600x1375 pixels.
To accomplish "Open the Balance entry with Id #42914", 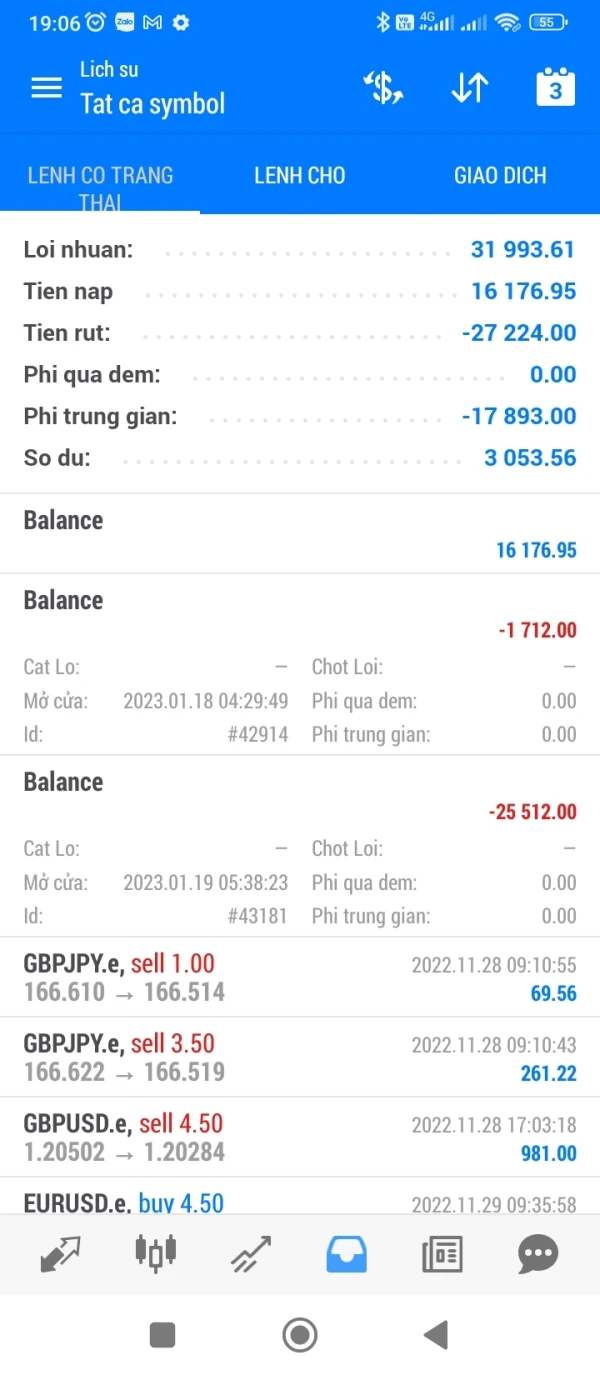I will [300, 665].
